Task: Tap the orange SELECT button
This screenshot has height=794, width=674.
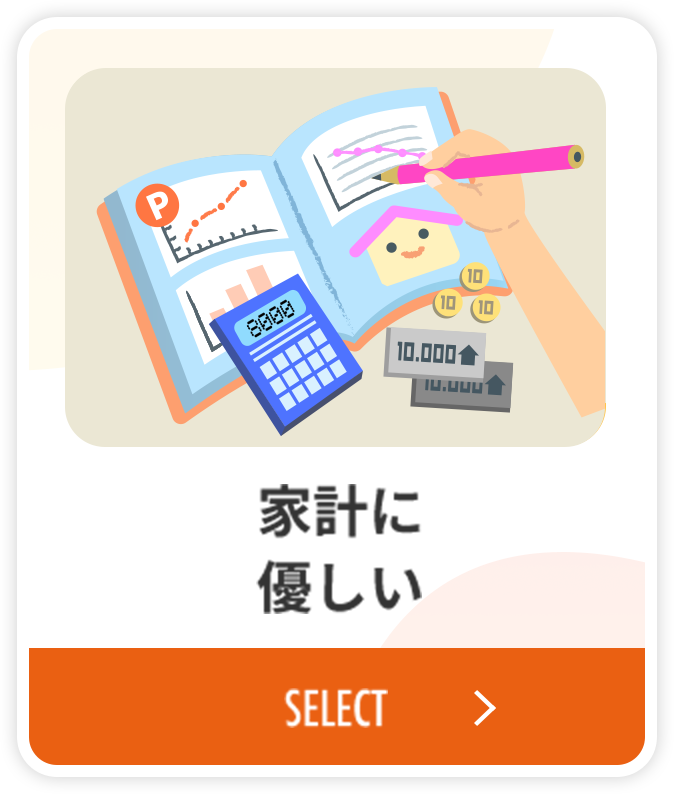Action: point(337,707)
